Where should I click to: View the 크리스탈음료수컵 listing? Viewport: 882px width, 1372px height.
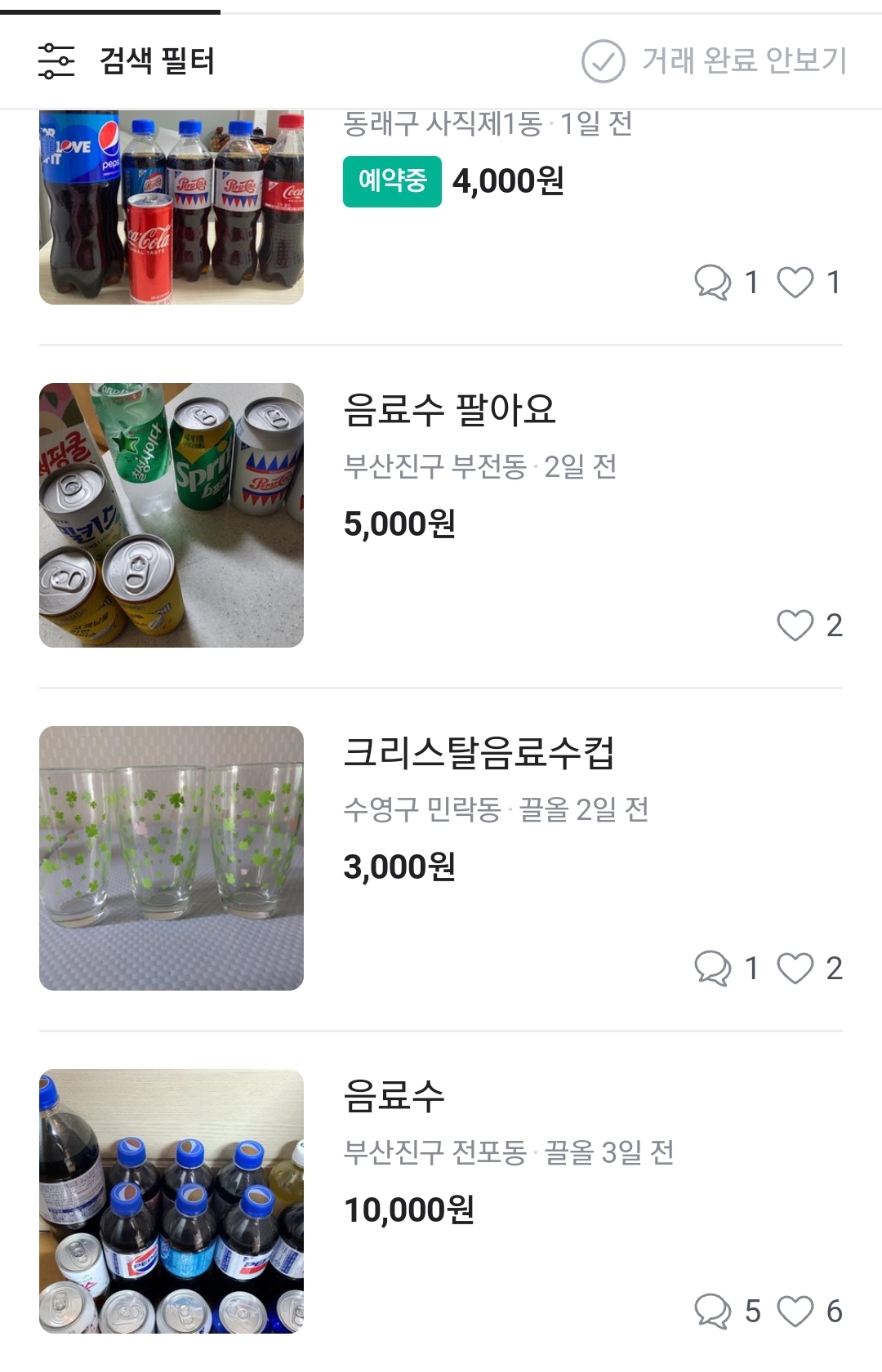479,753
